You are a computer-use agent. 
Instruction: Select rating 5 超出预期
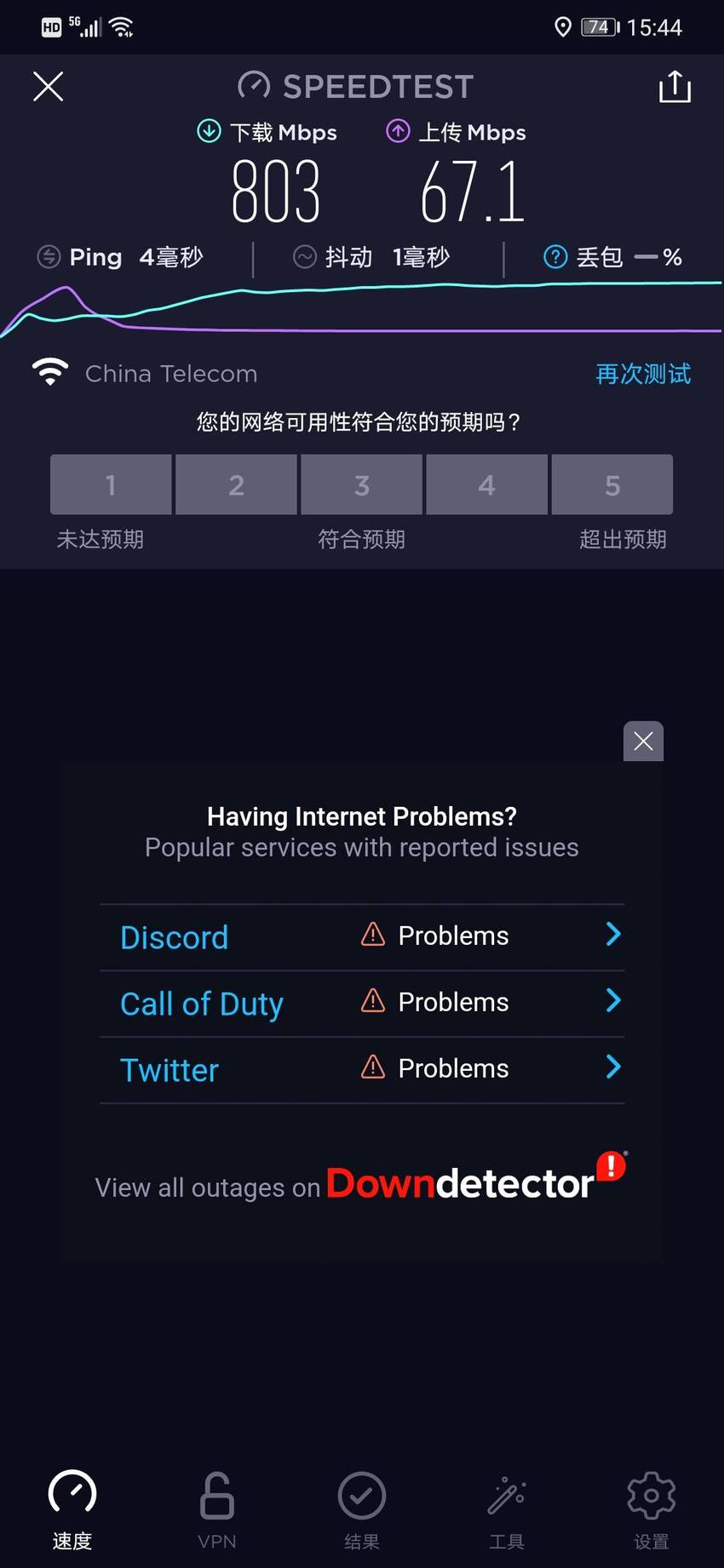tap(612, 484)
